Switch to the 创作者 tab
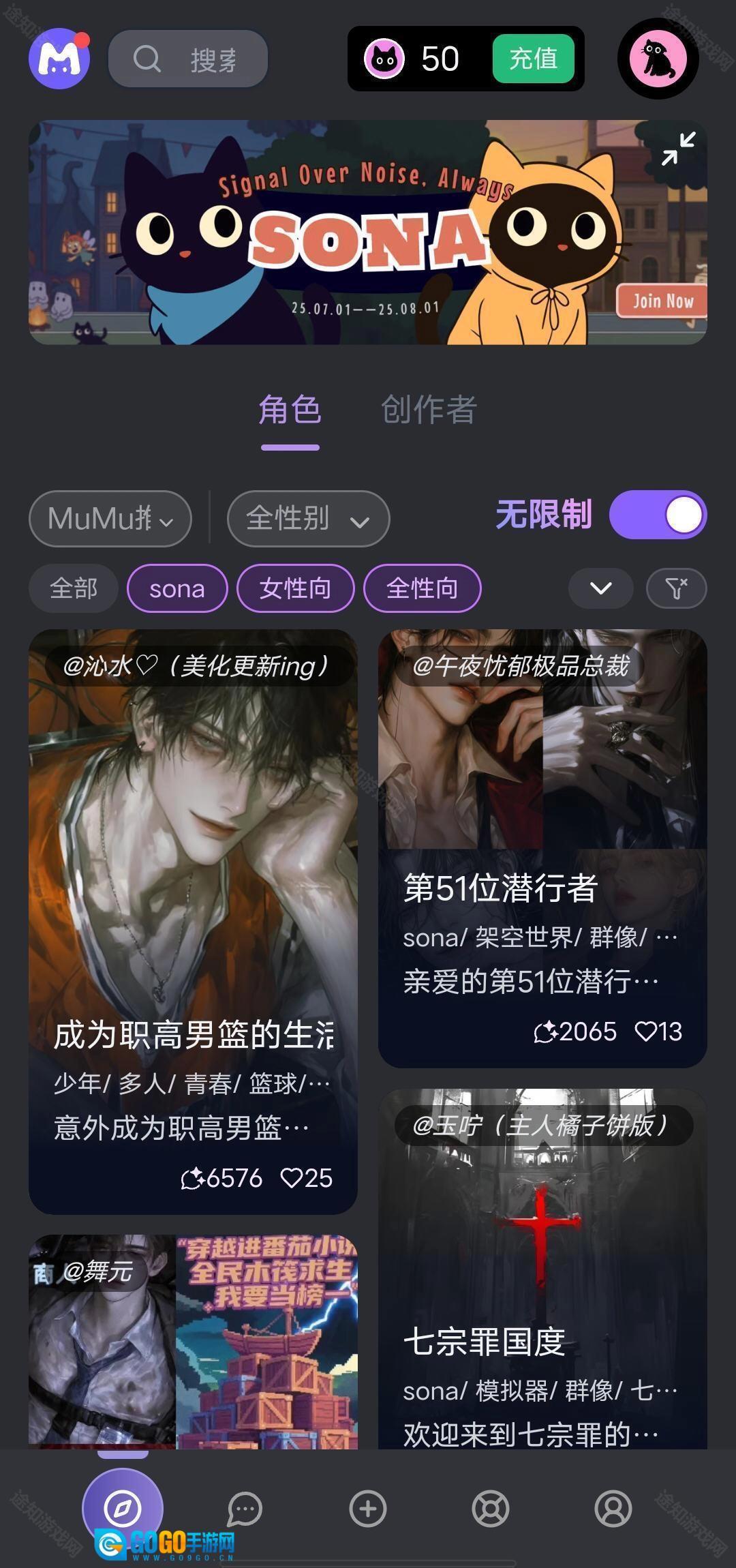 tap(428, 410)
